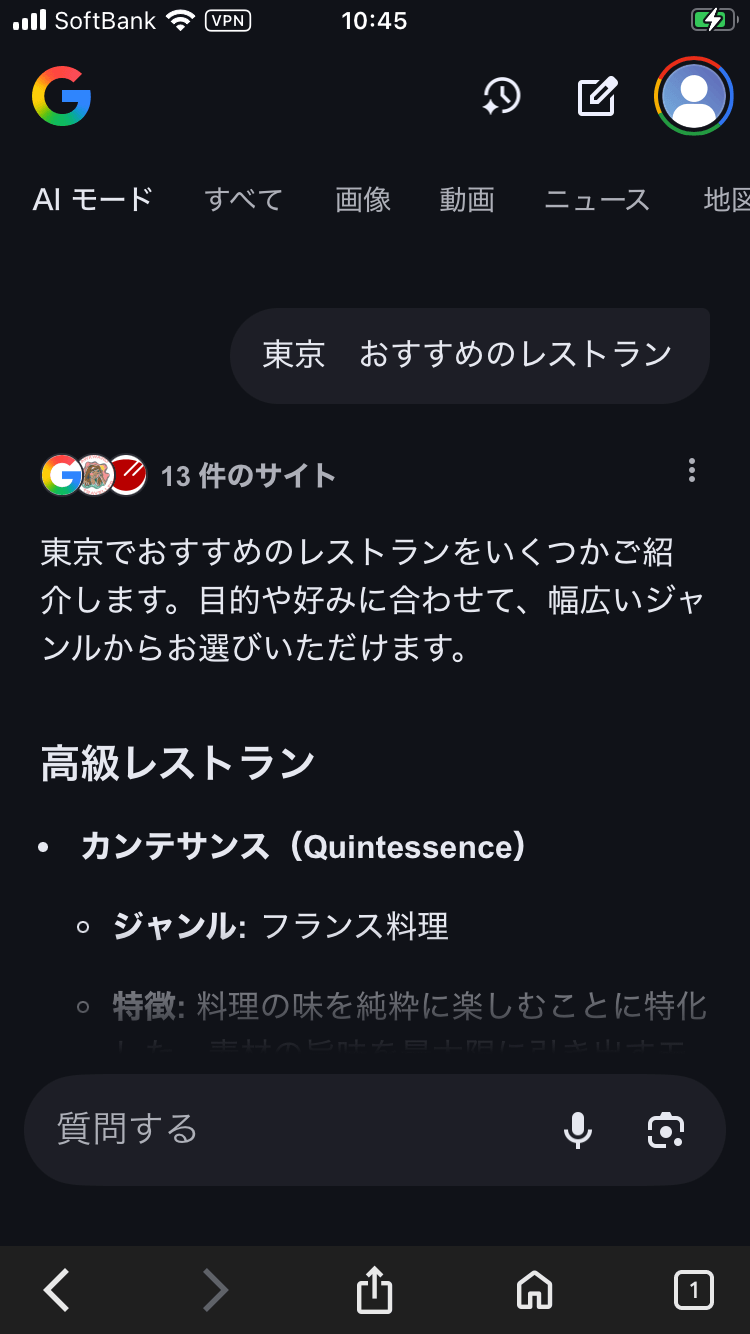
Task: Share this page
Action: (375, 1290)
